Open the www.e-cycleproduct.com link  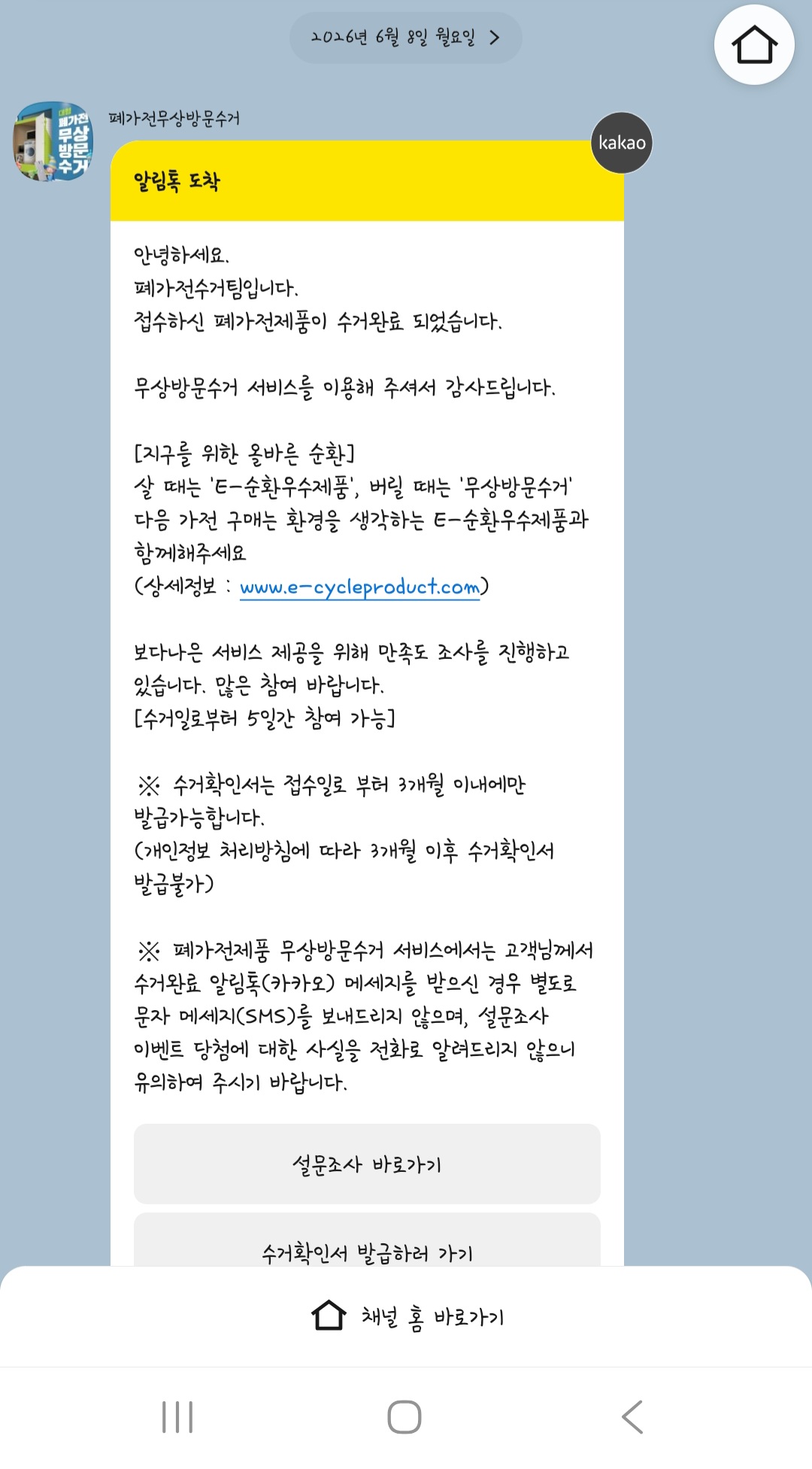click(x=359, y=587)
